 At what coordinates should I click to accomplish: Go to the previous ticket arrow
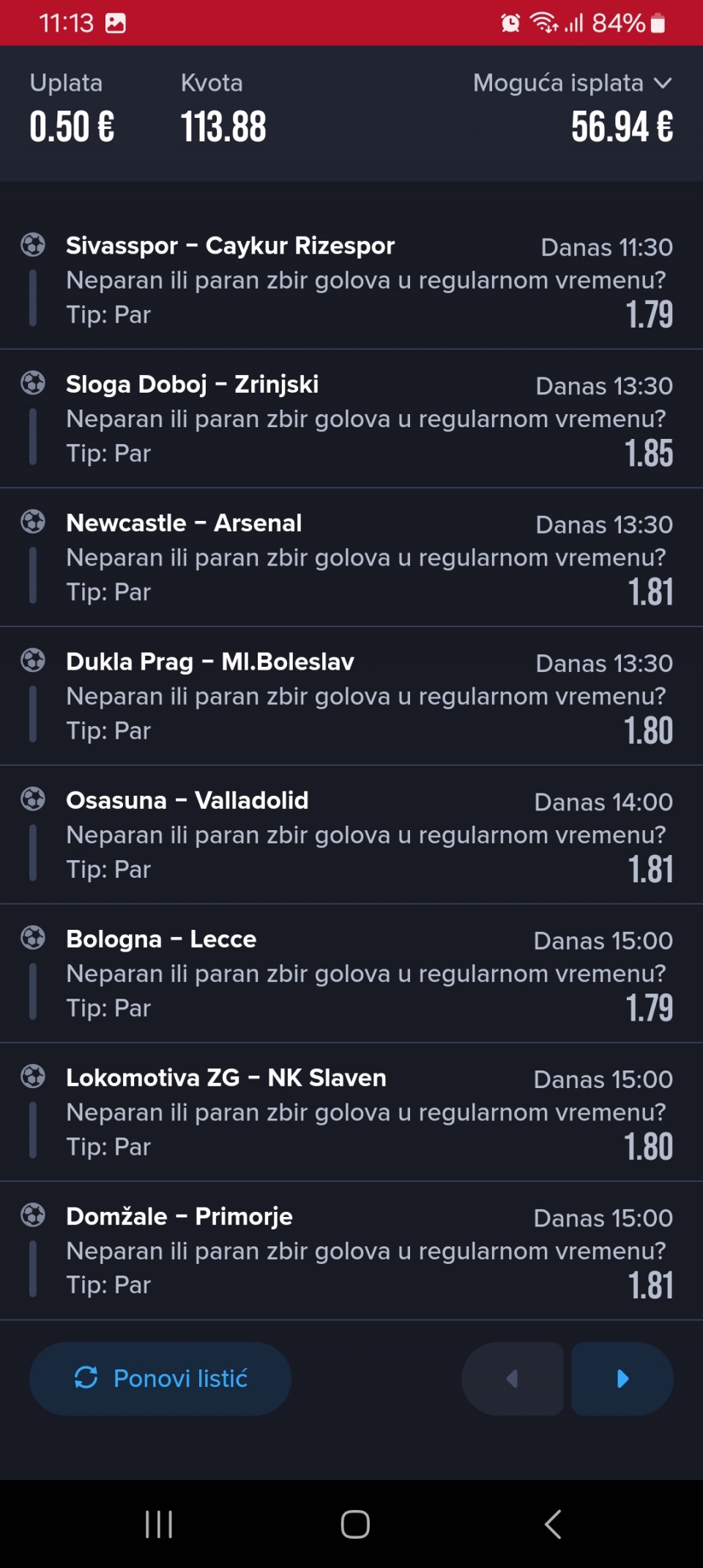coord(513,1378)
